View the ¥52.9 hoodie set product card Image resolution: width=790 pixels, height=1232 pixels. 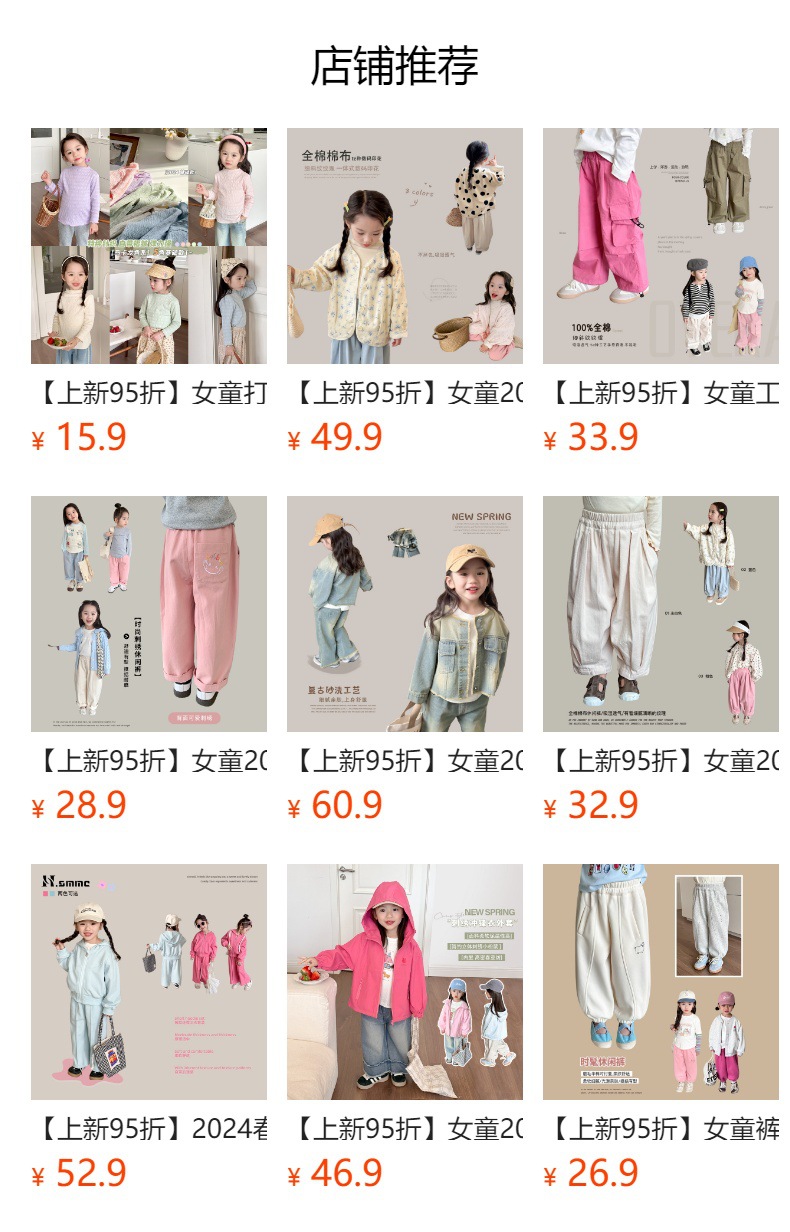coord(148,982)
